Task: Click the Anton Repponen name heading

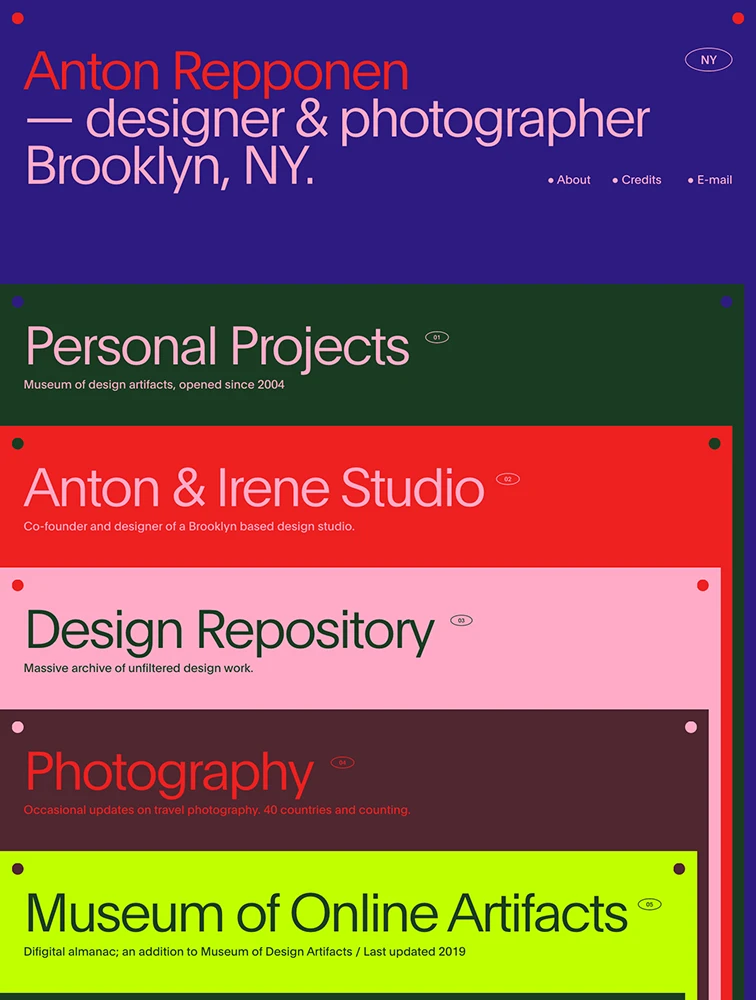Action: click(x=218, y=71)
